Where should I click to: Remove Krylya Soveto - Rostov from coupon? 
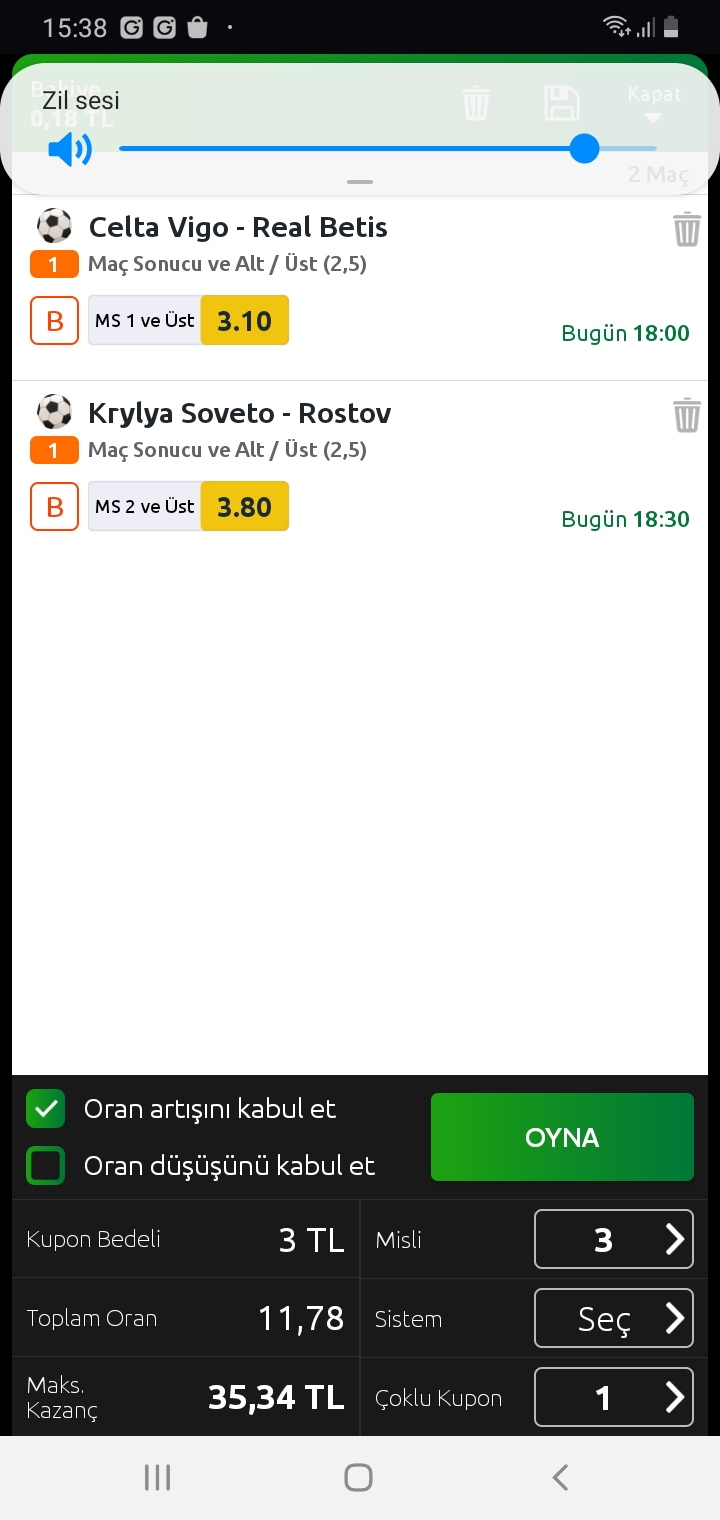686,414
